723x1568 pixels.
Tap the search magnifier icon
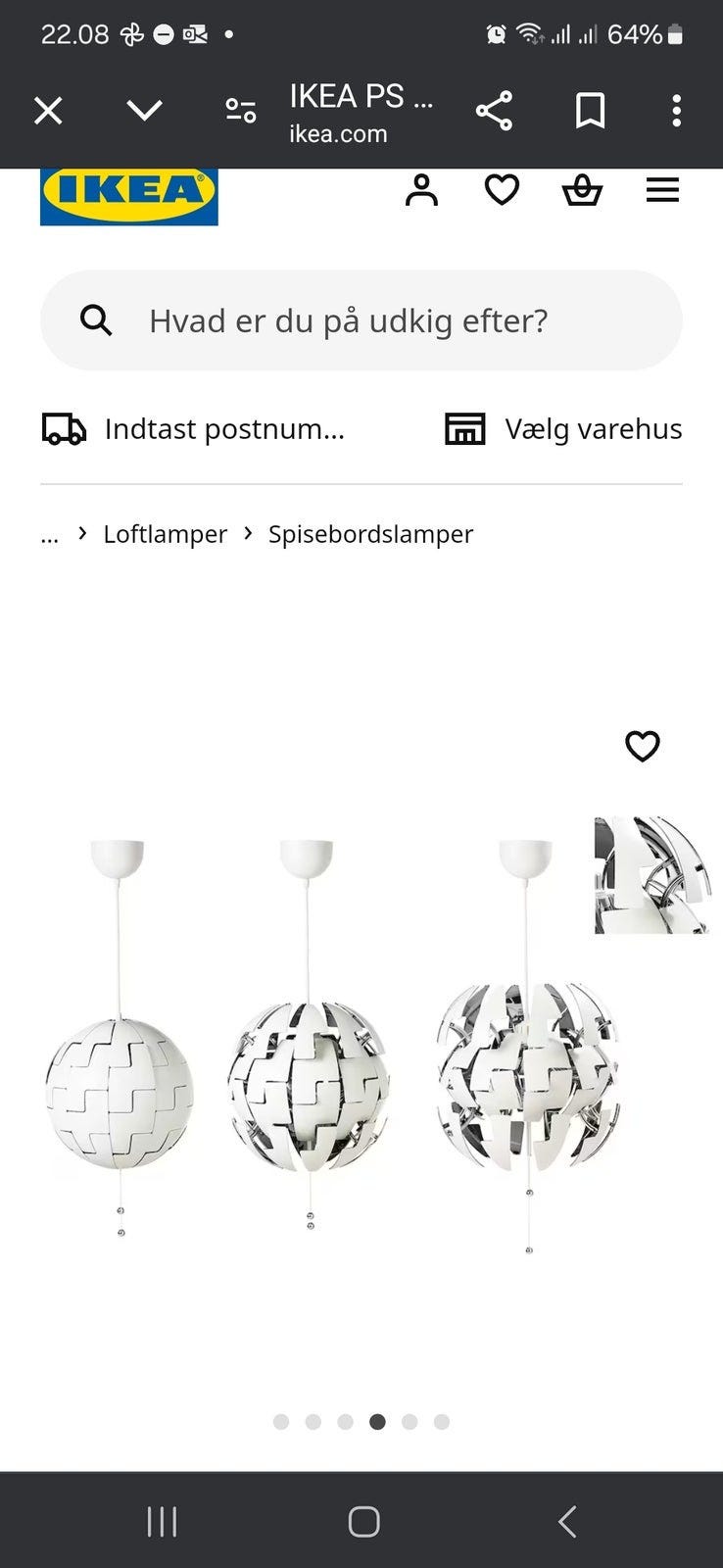pos(96,320)
